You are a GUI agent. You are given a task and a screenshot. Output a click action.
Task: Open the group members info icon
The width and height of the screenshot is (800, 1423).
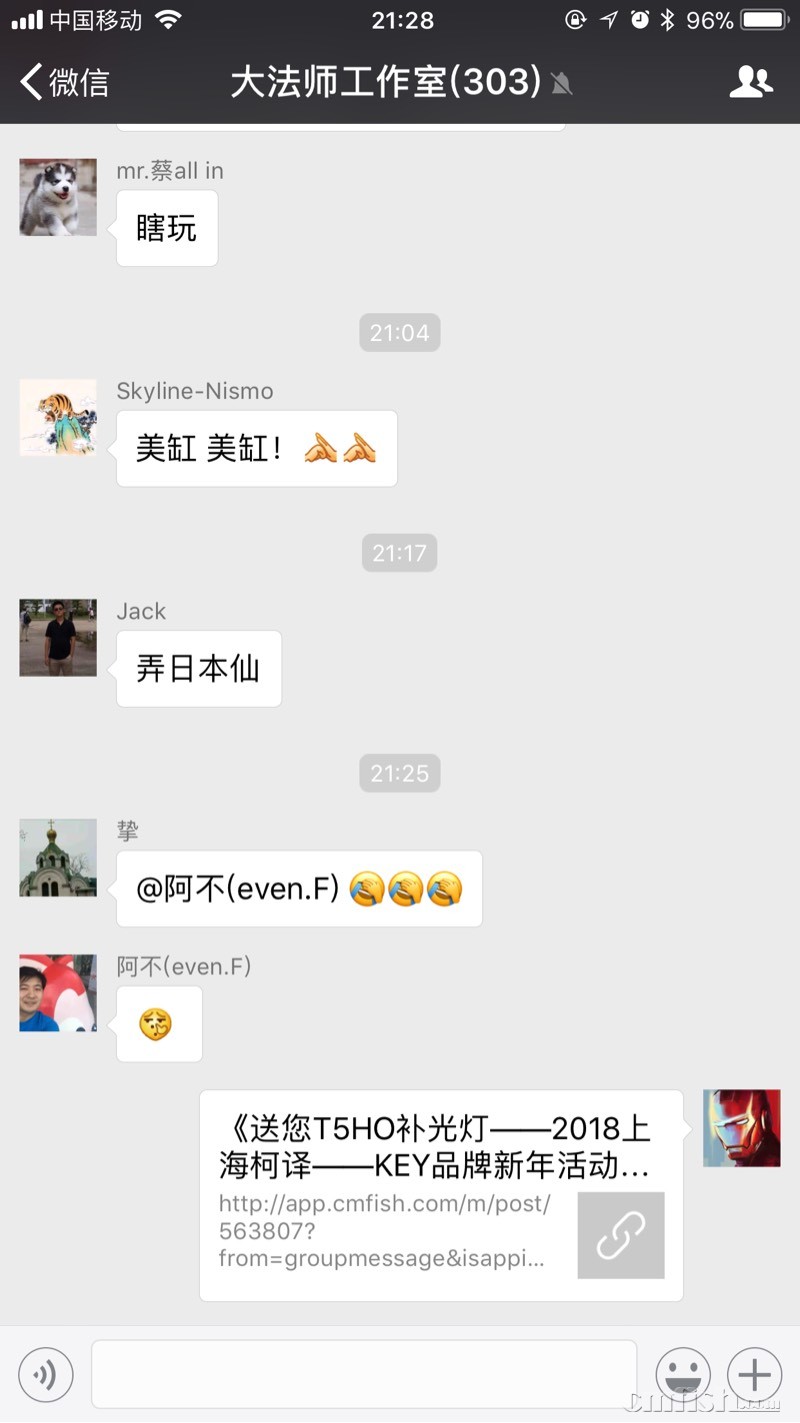[x=751, y=82]
